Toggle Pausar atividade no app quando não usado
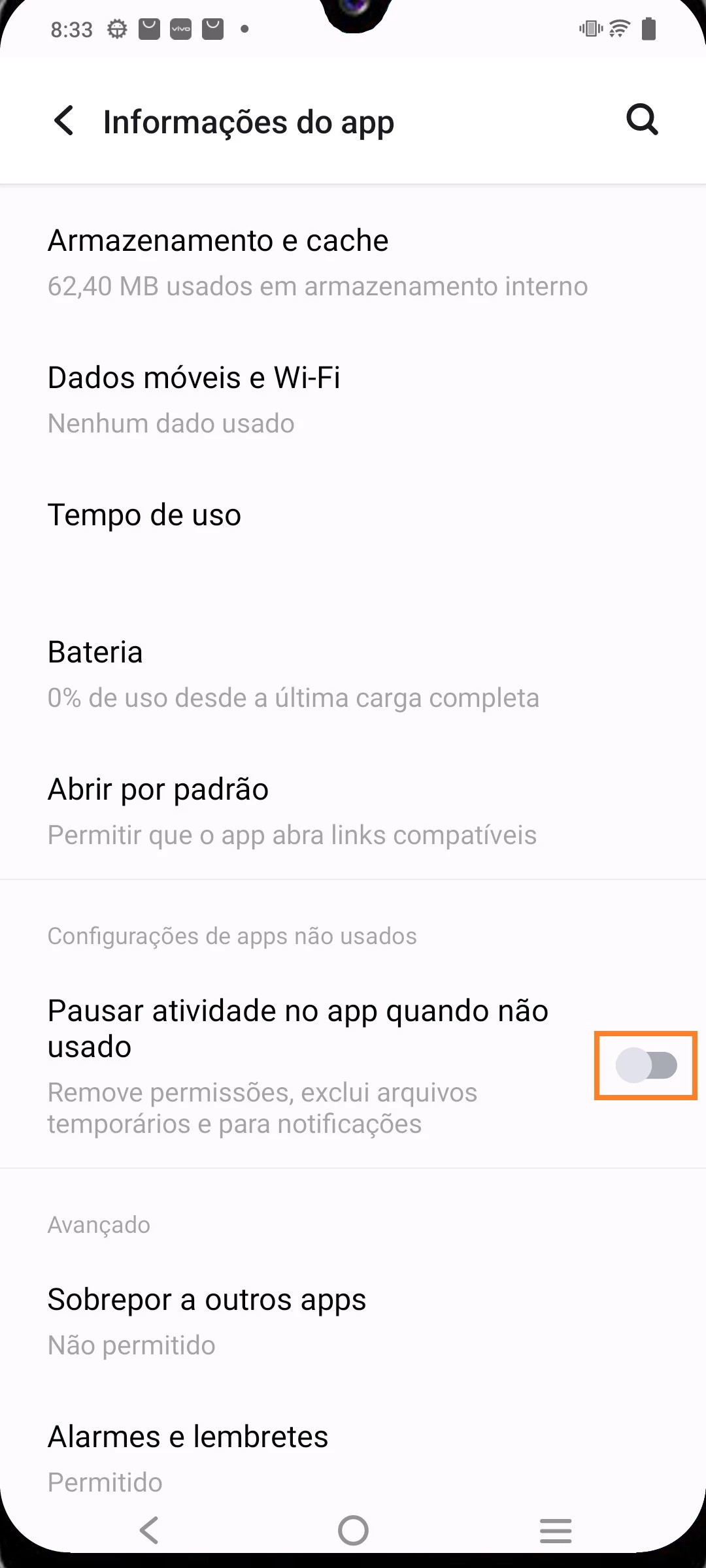This screenshot has height=1568, width=706. point(646,1066)
